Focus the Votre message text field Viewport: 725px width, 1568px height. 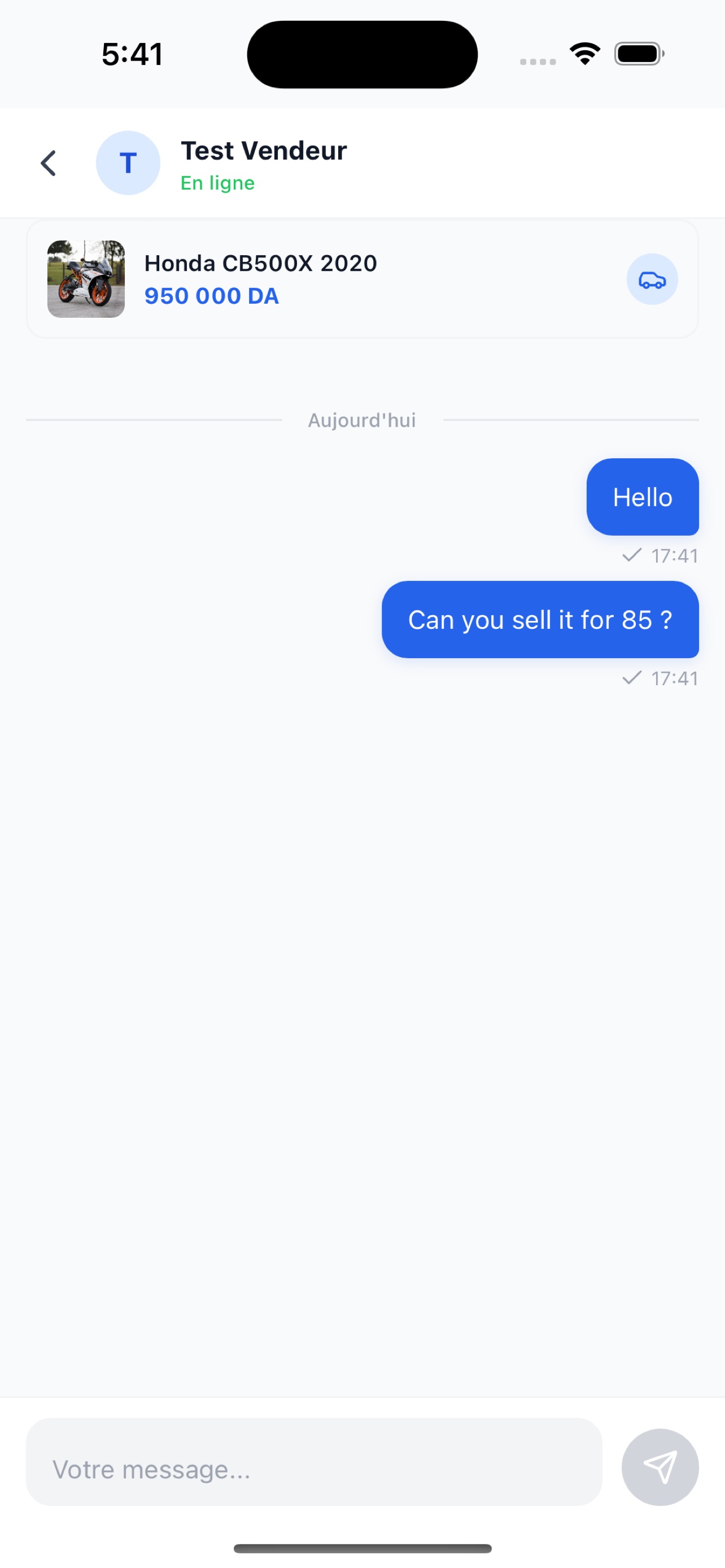(314, 1469)
